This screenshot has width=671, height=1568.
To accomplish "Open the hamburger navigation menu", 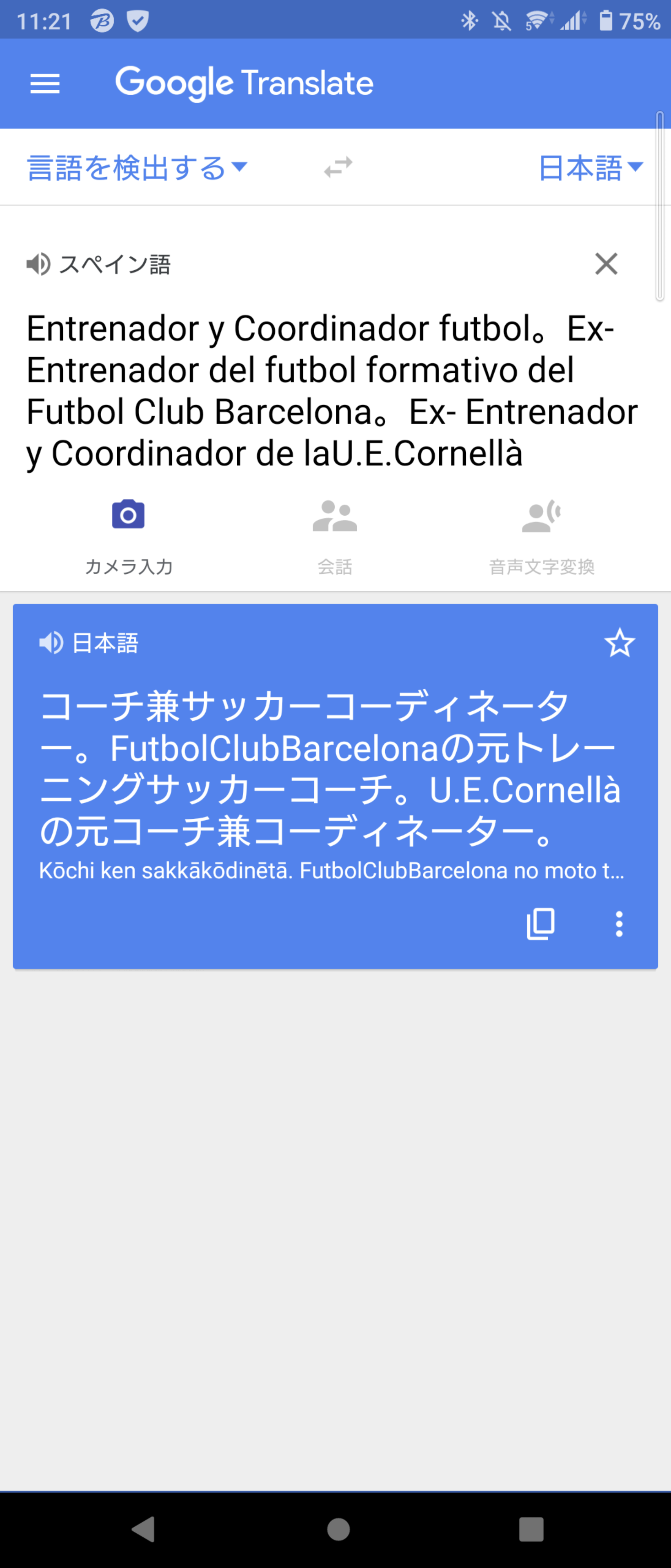I will (x=45, y=83).
